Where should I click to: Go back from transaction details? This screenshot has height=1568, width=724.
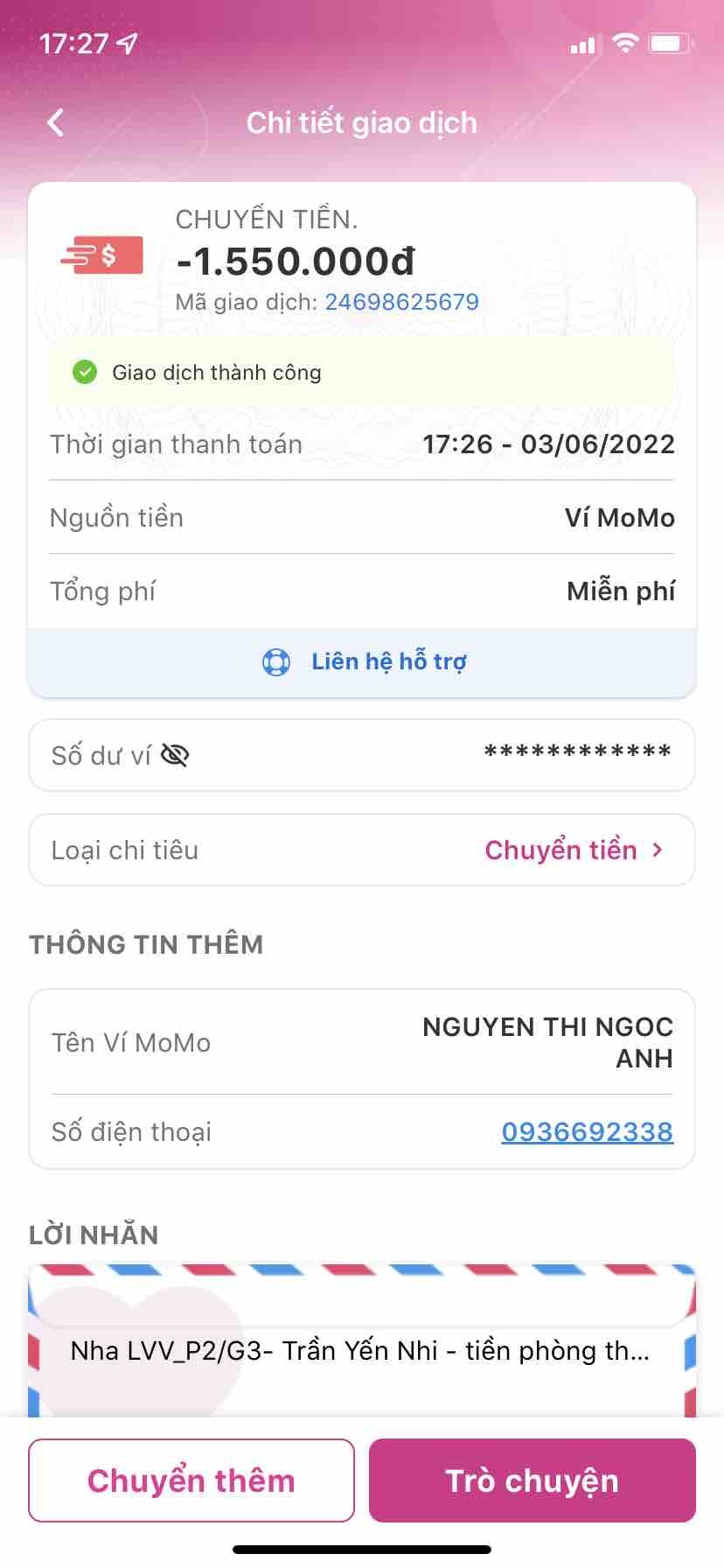click(56, 122)
